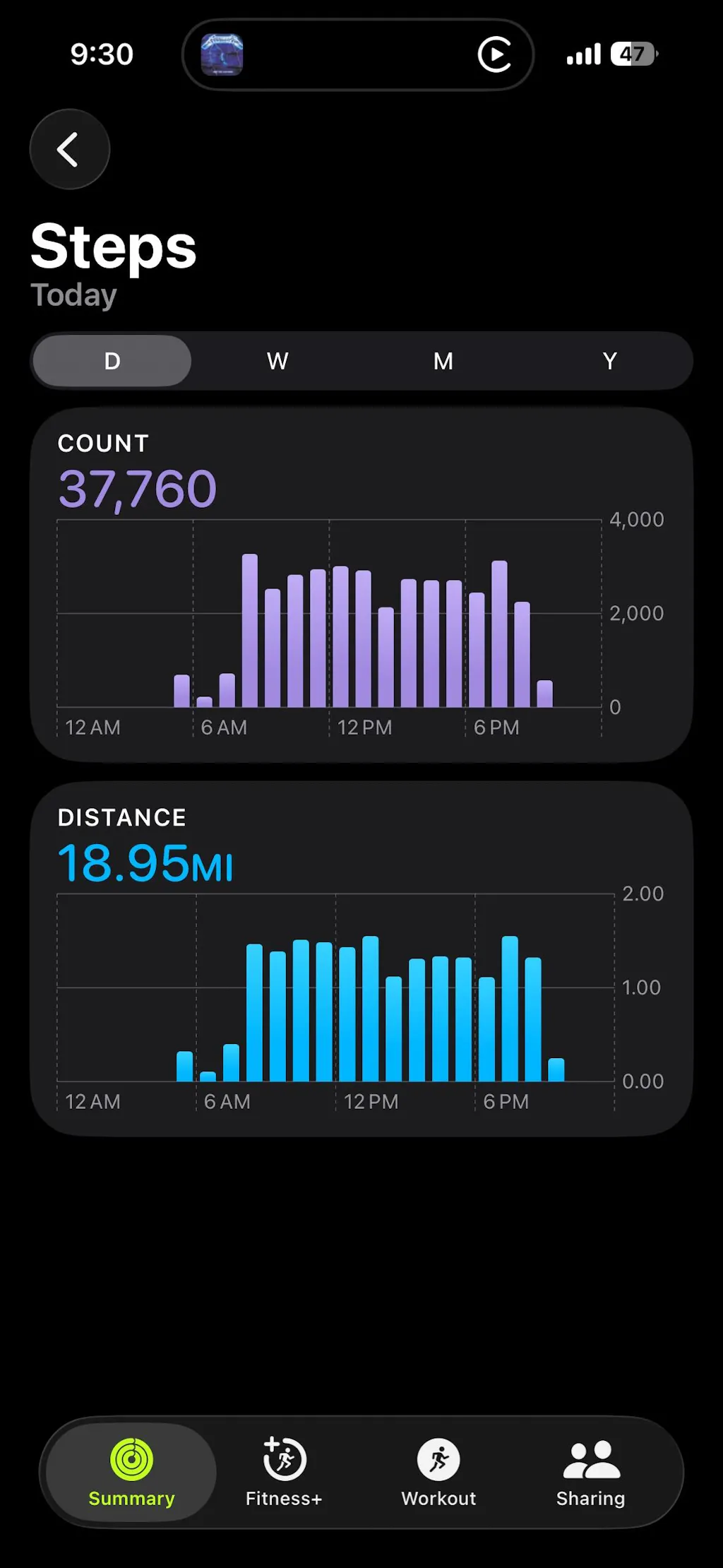Switch to the Y yearly view
Image resolution: width=723 pixels, height=1568 pixels.
click(609, 361)
